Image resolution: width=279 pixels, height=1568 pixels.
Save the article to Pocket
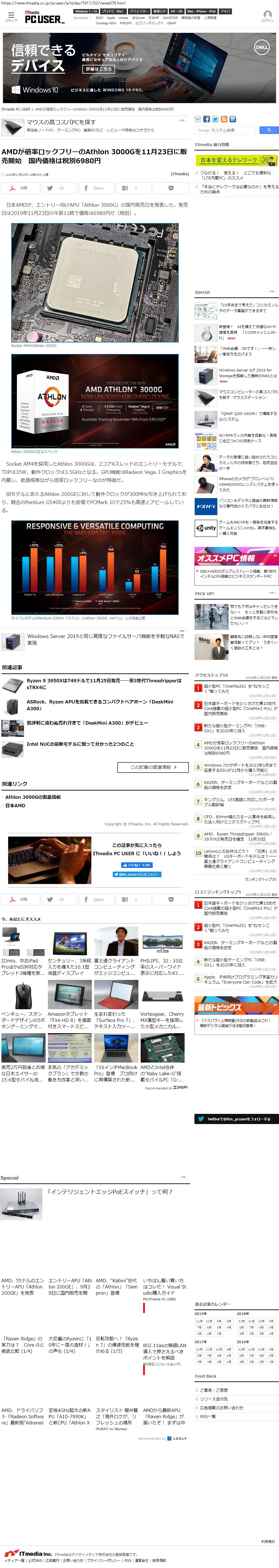point(170,188)
